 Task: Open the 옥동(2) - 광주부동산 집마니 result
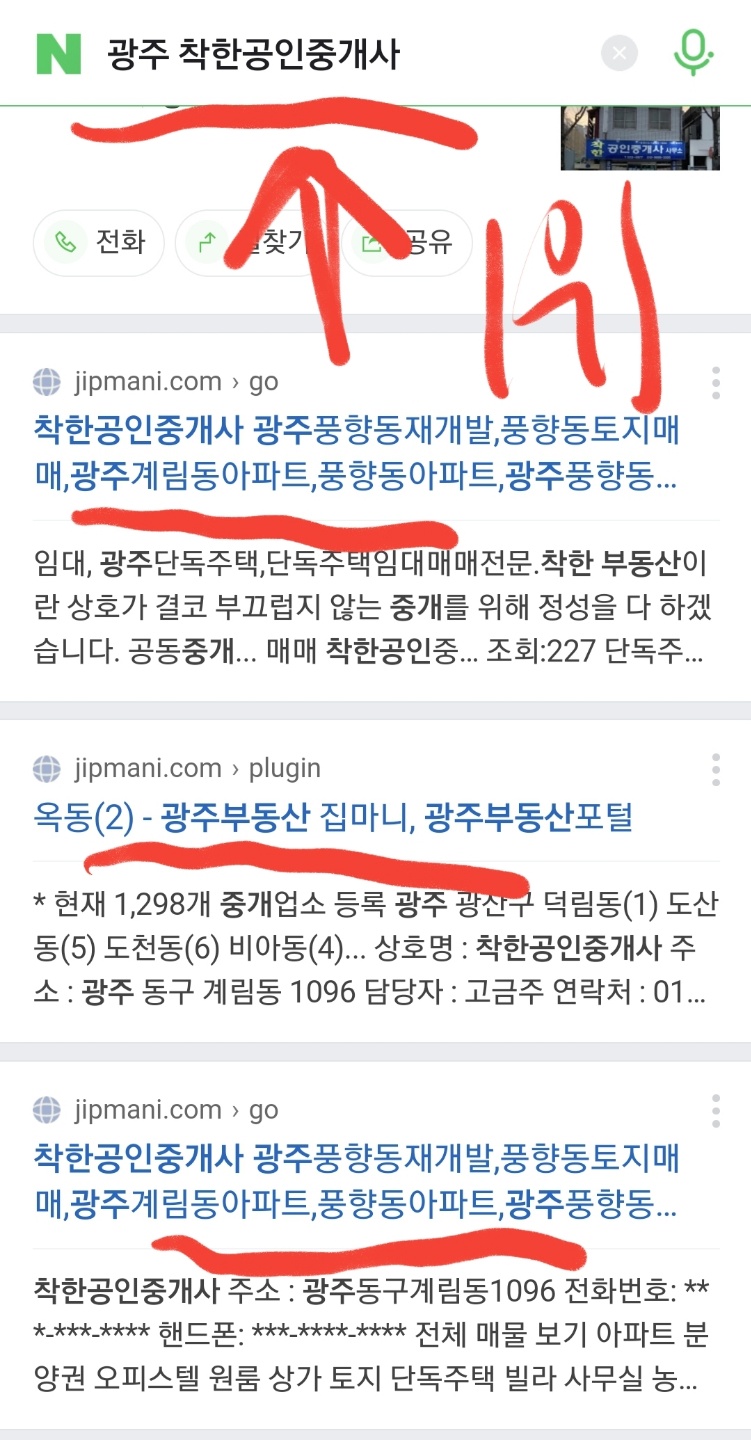coord(333,819)
